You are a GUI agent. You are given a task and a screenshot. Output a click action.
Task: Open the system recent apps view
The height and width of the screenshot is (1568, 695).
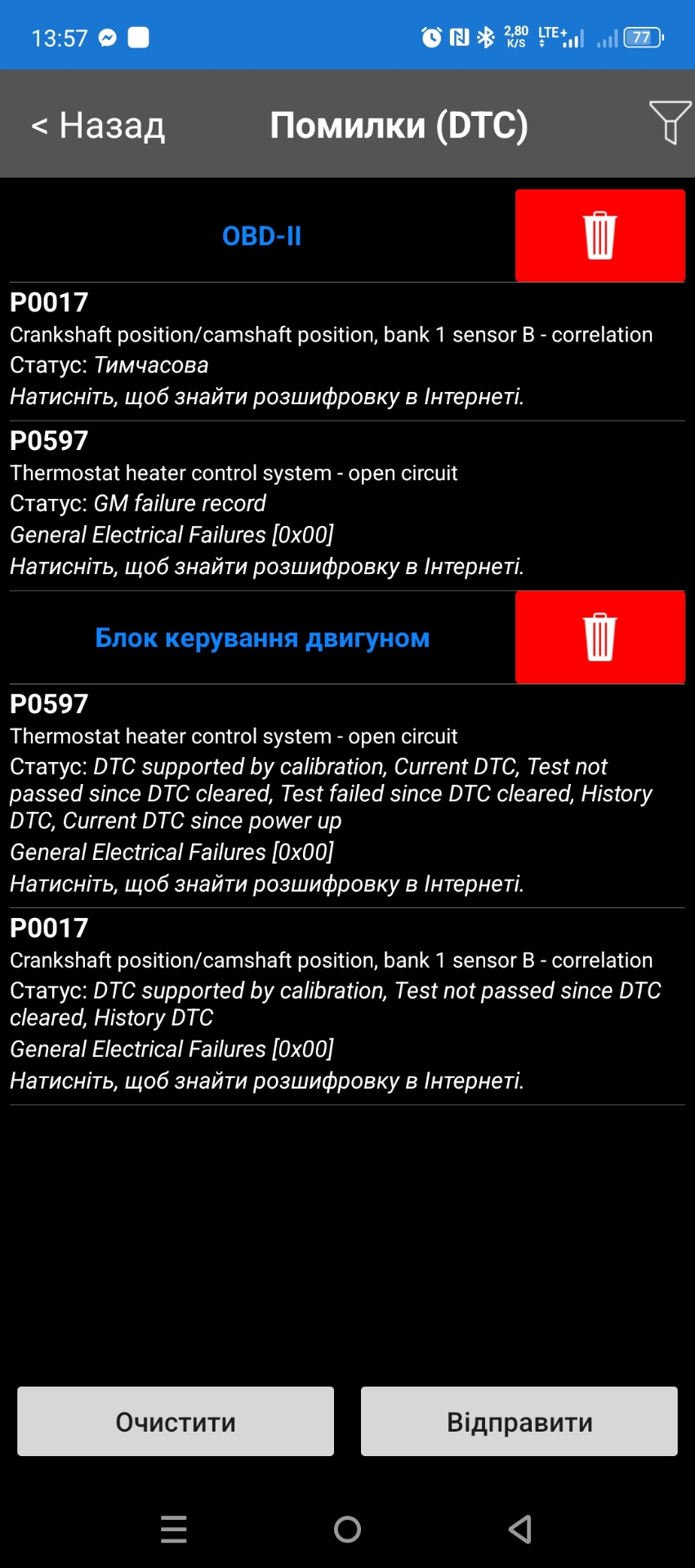174,1529
